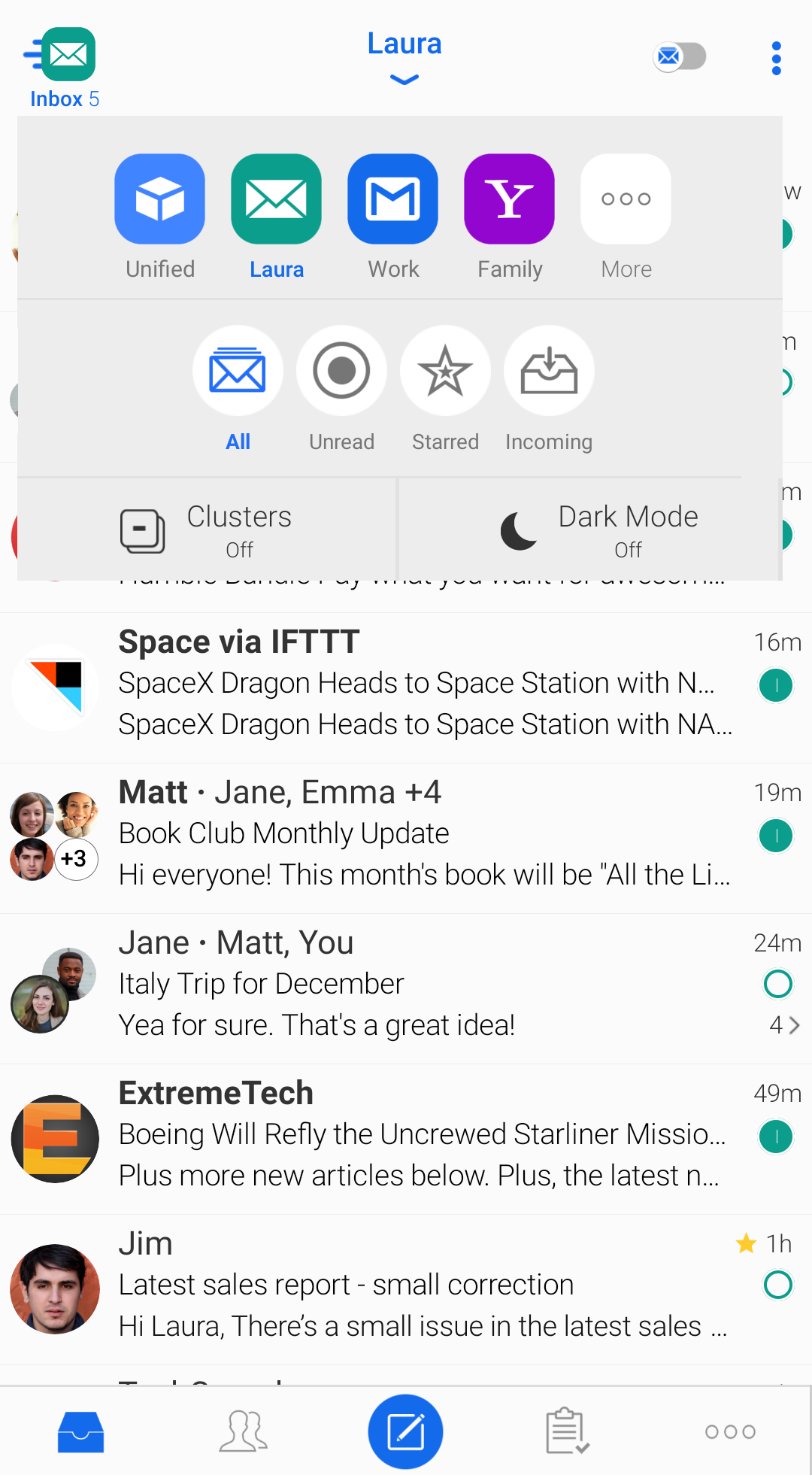Viewport: 812px width, 1475px height.
Task: Select the Work account
Action: point(392,200)
